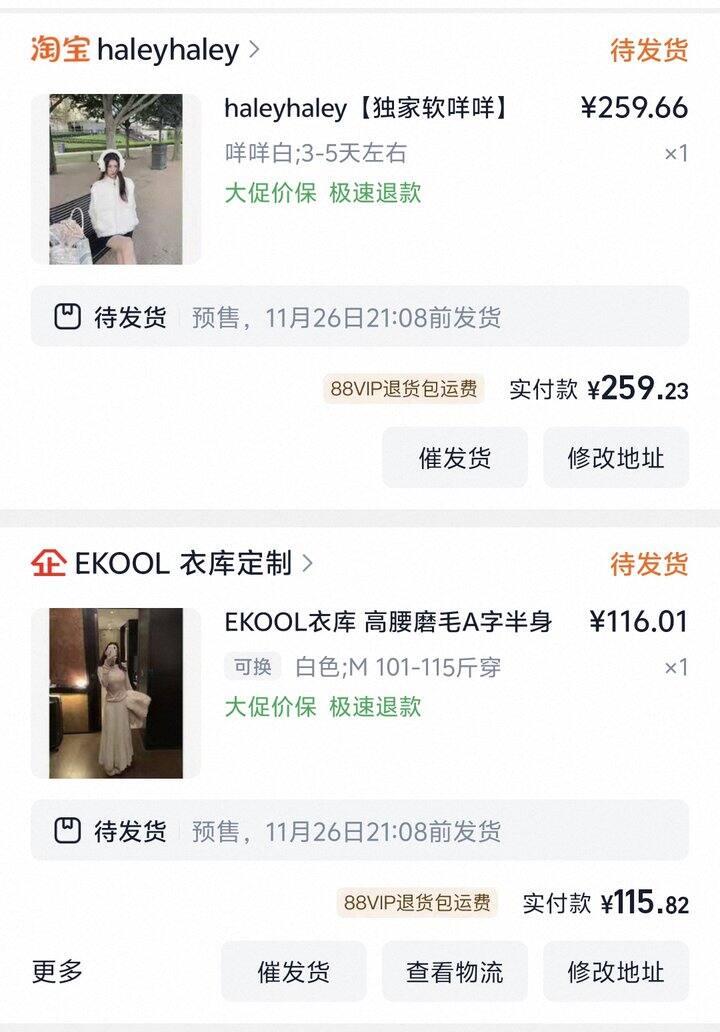Tap 催发货 for the haleyhaley order
Screen dimensions: 720x1032
[x=454, y=459]
